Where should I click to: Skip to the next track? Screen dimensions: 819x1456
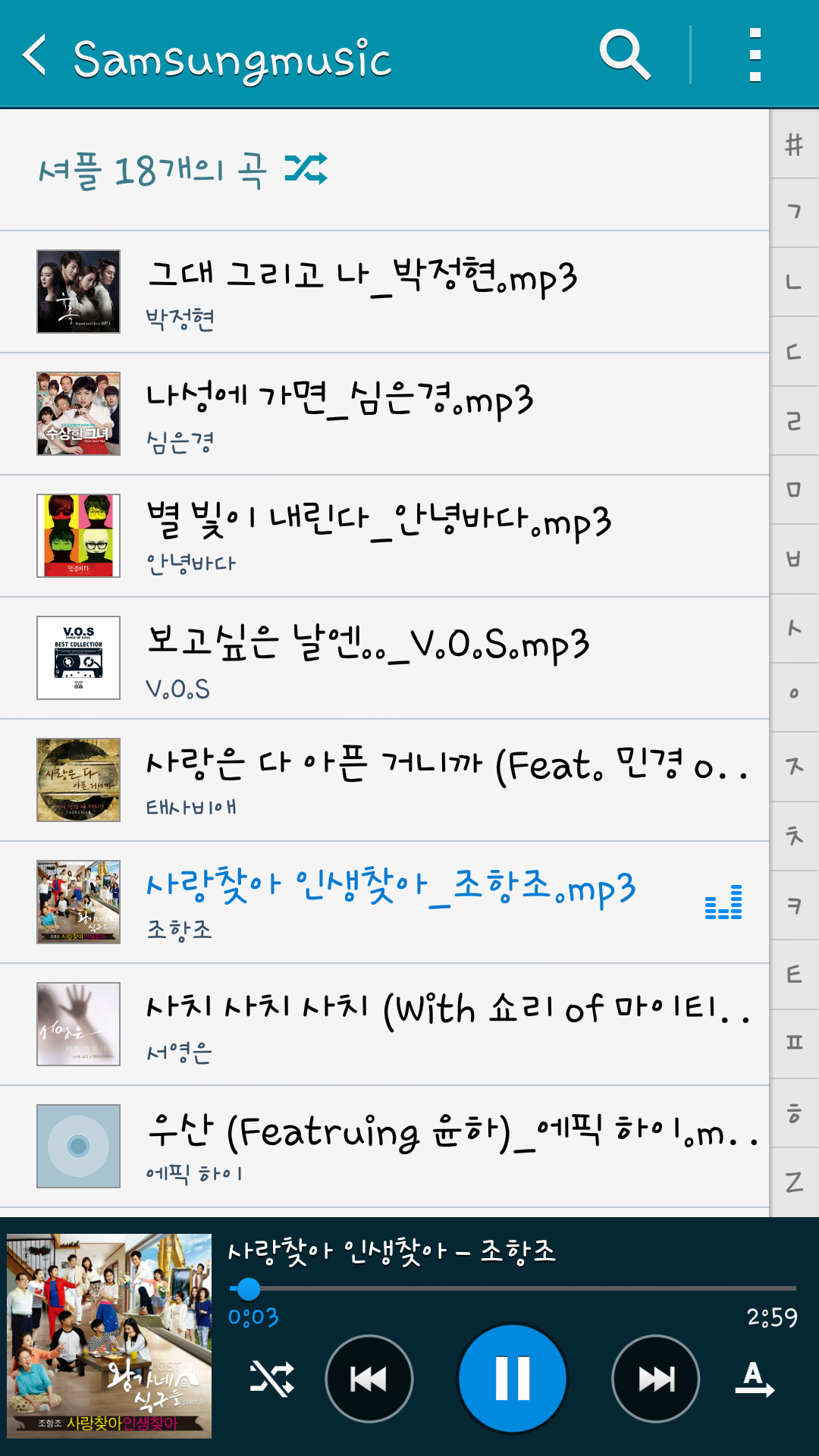(655, 1378)
